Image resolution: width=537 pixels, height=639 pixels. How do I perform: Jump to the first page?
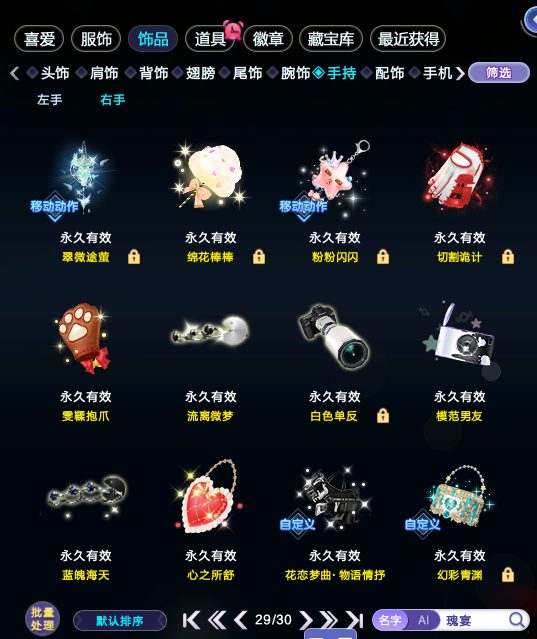point(191,620)
